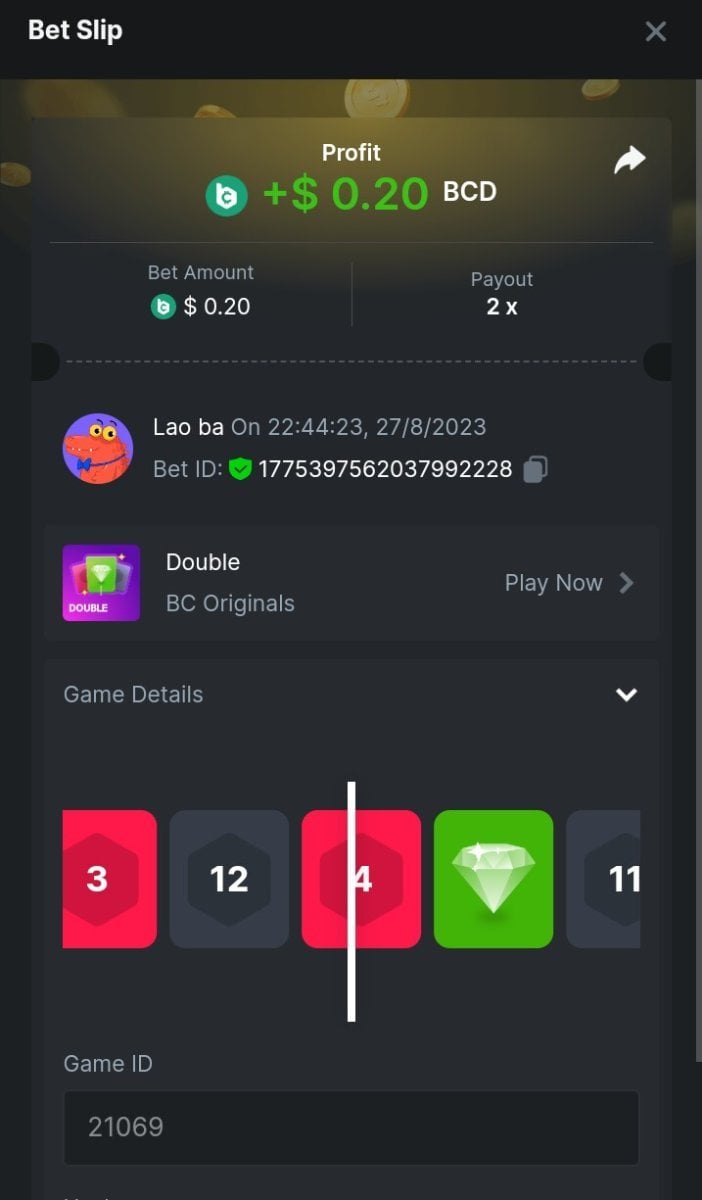The width and height of the screenshot is (702, 1200).
Task: Open Lao ba's profile avatar
Action: pos(98,449)
